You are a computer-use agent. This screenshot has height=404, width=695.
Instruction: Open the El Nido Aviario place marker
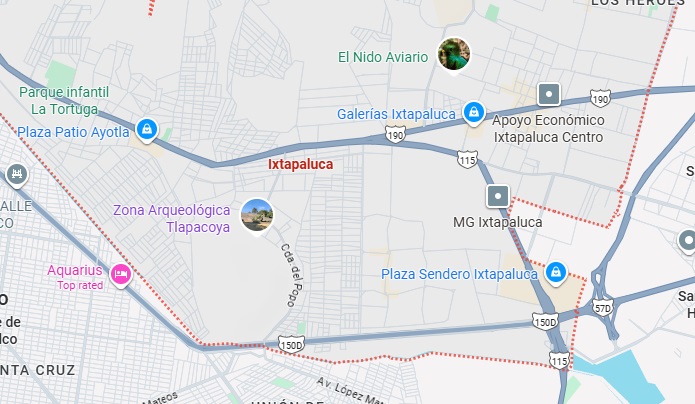(x=455, y=54)
